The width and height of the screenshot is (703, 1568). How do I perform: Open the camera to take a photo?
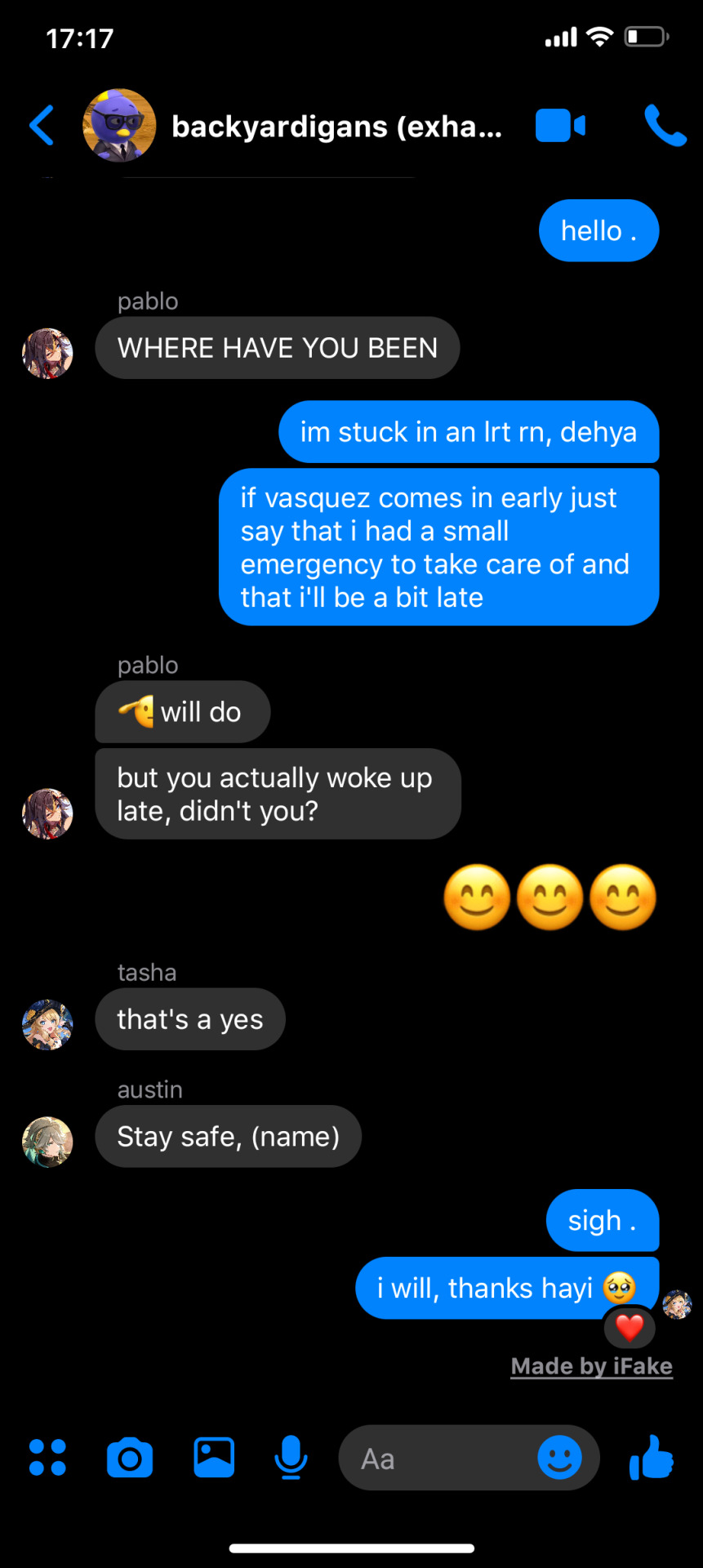[130, 1458]
